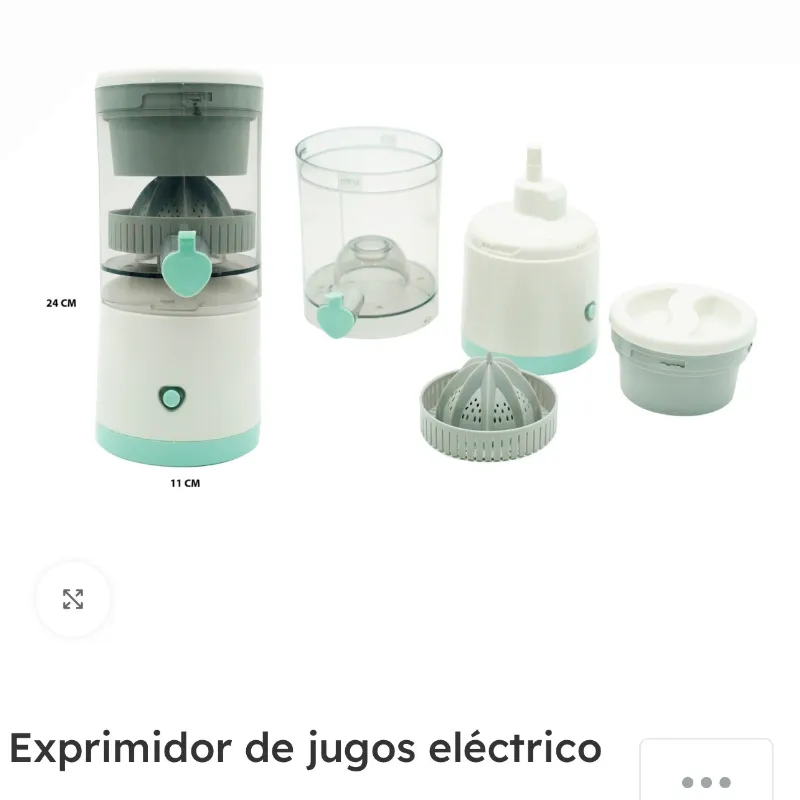This screenshot has height=800, width=800.
Task: Expand the product image to fullscreen
Action: 73,600
